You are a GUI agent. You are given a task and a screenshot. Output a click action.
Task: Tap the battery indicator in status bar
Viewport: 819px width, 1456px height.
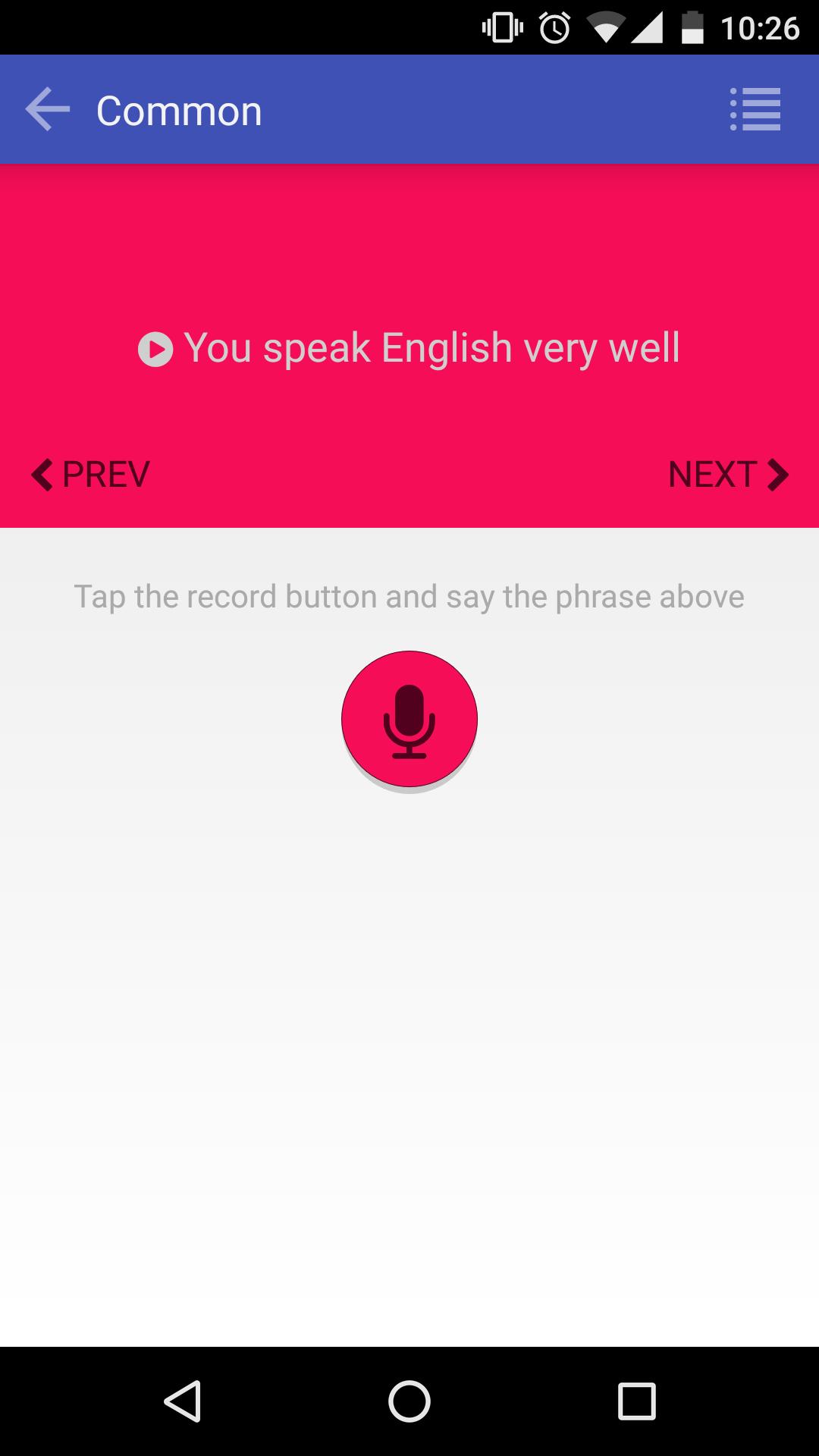click(694, 29)
